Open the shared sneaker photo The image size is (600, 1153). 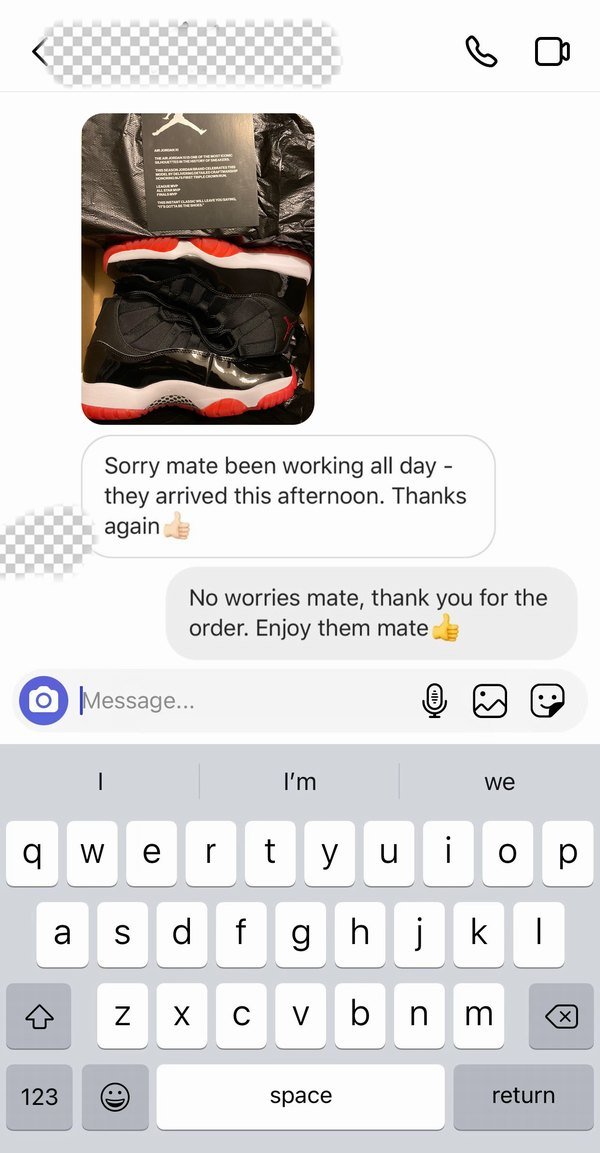(x=197, y=268)
